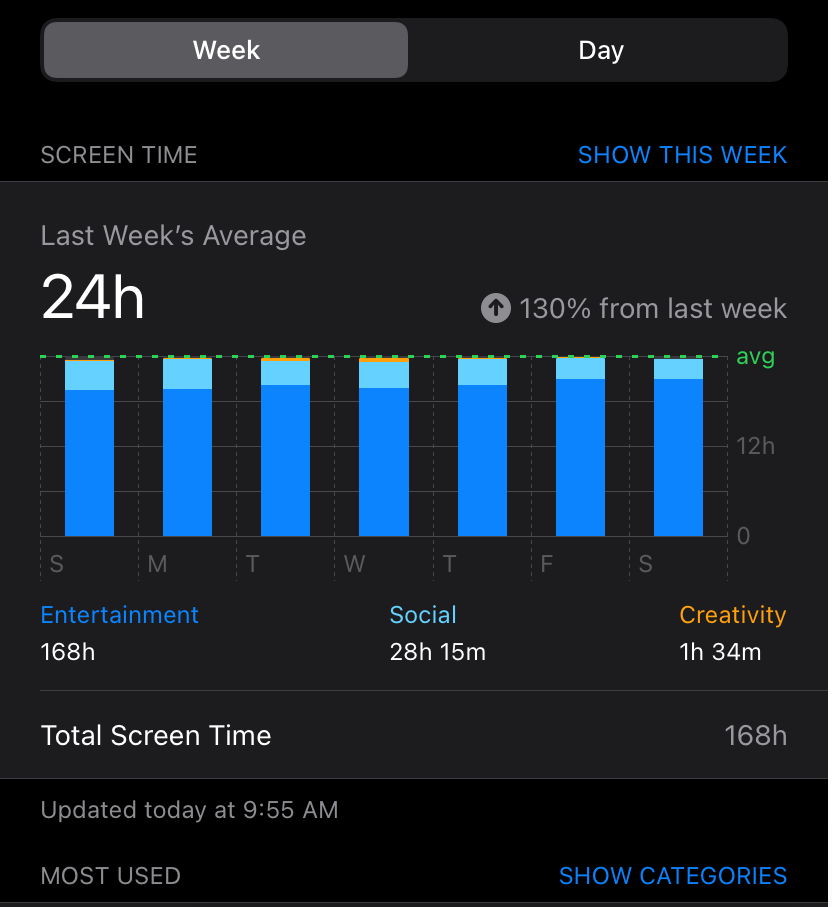Tap Show This Week link
This screenshot has width=832, height=907.
682,155
